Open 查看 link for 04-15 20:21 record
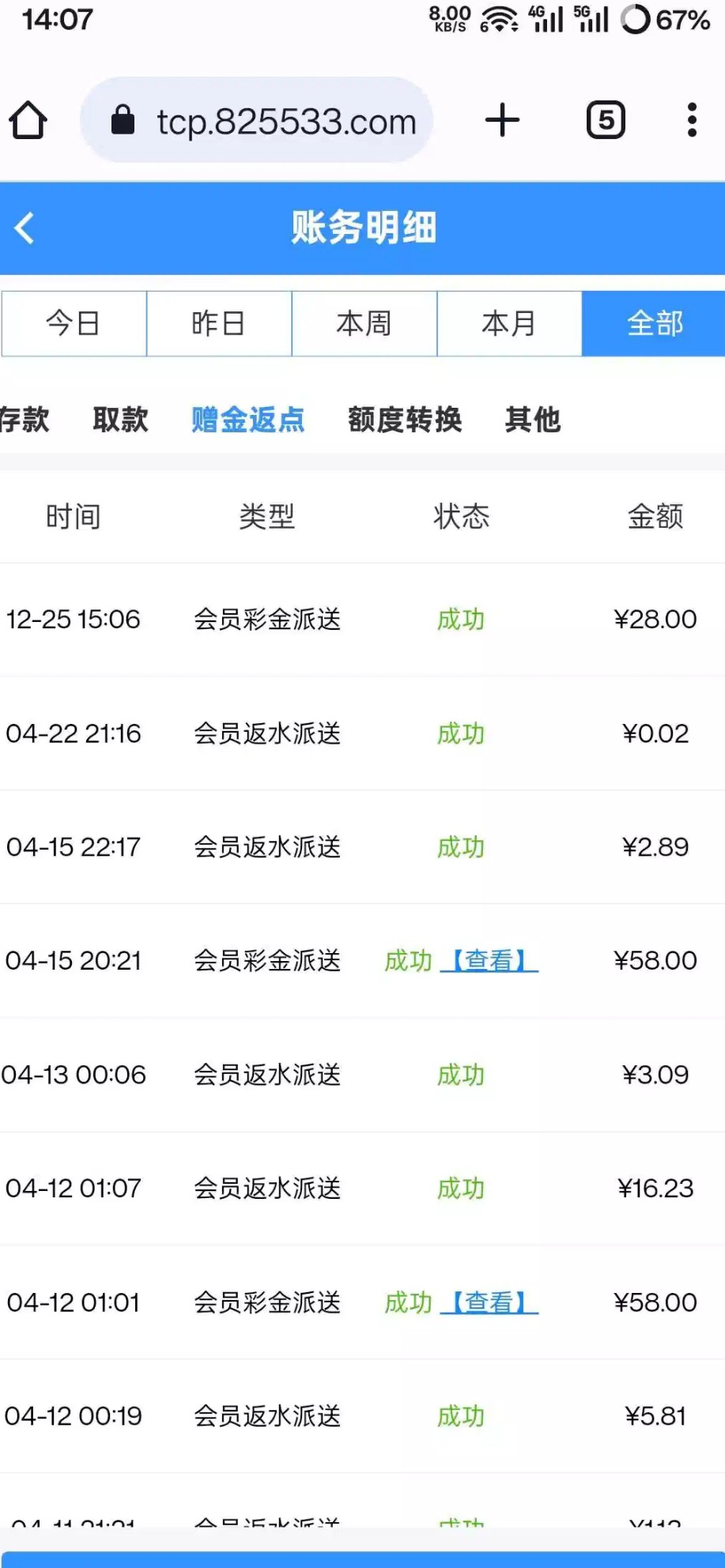725x1568 pixels. click(489, 961)
